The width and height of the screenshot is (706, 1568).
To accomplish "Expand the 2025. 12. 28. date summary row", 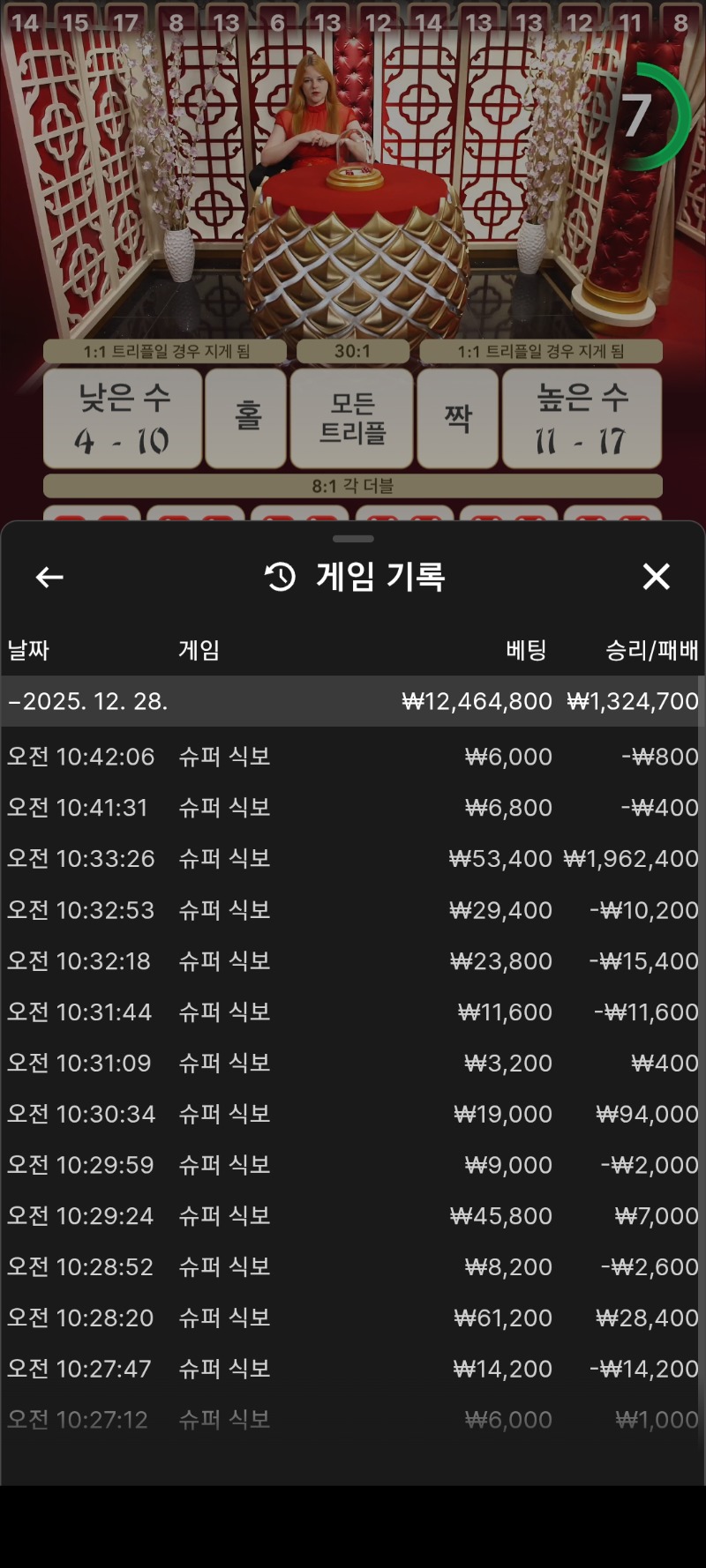I will pos(353,701).
